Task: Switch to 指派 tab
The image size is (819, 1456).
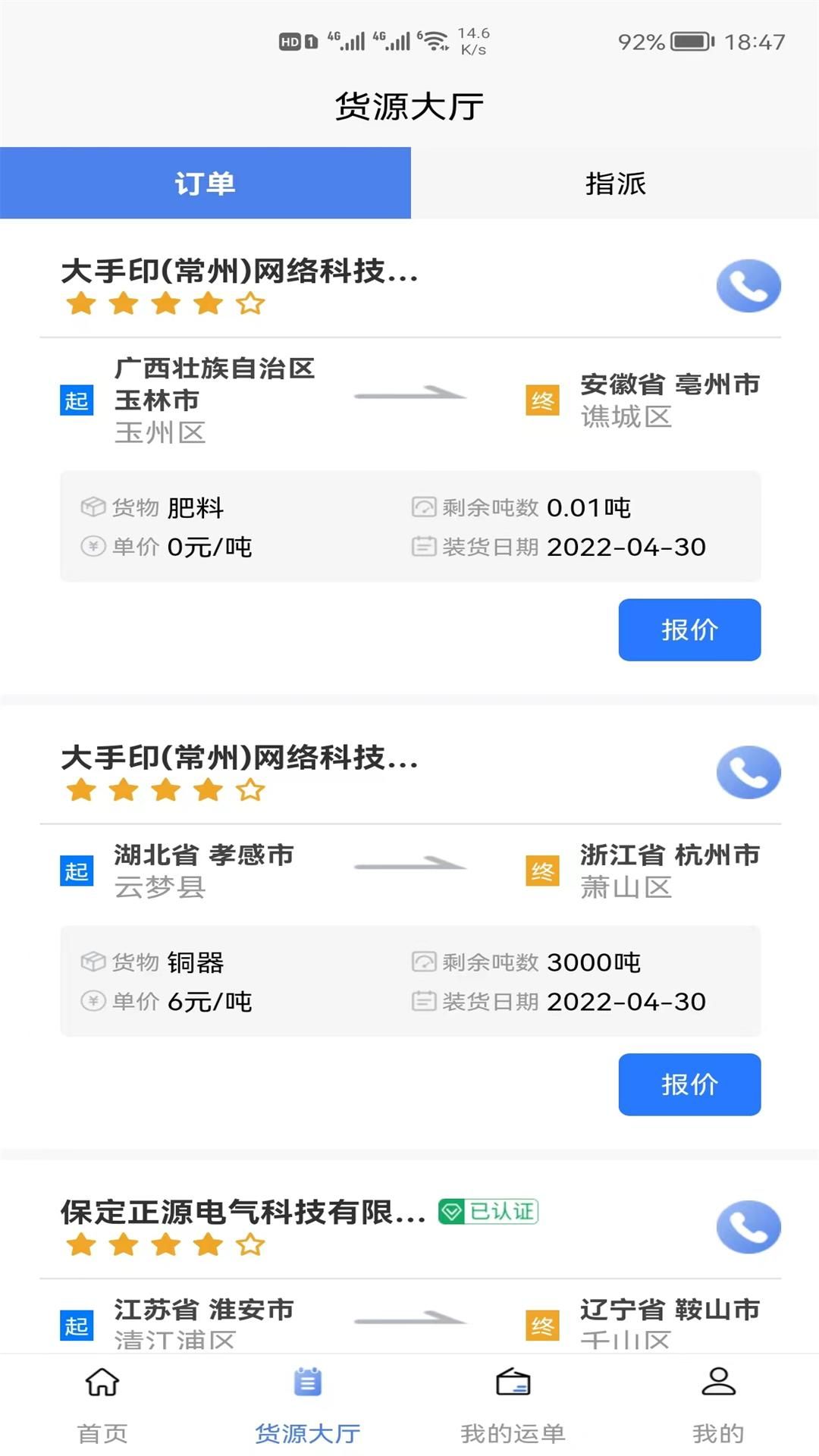Action: click(x=614, y=182)
